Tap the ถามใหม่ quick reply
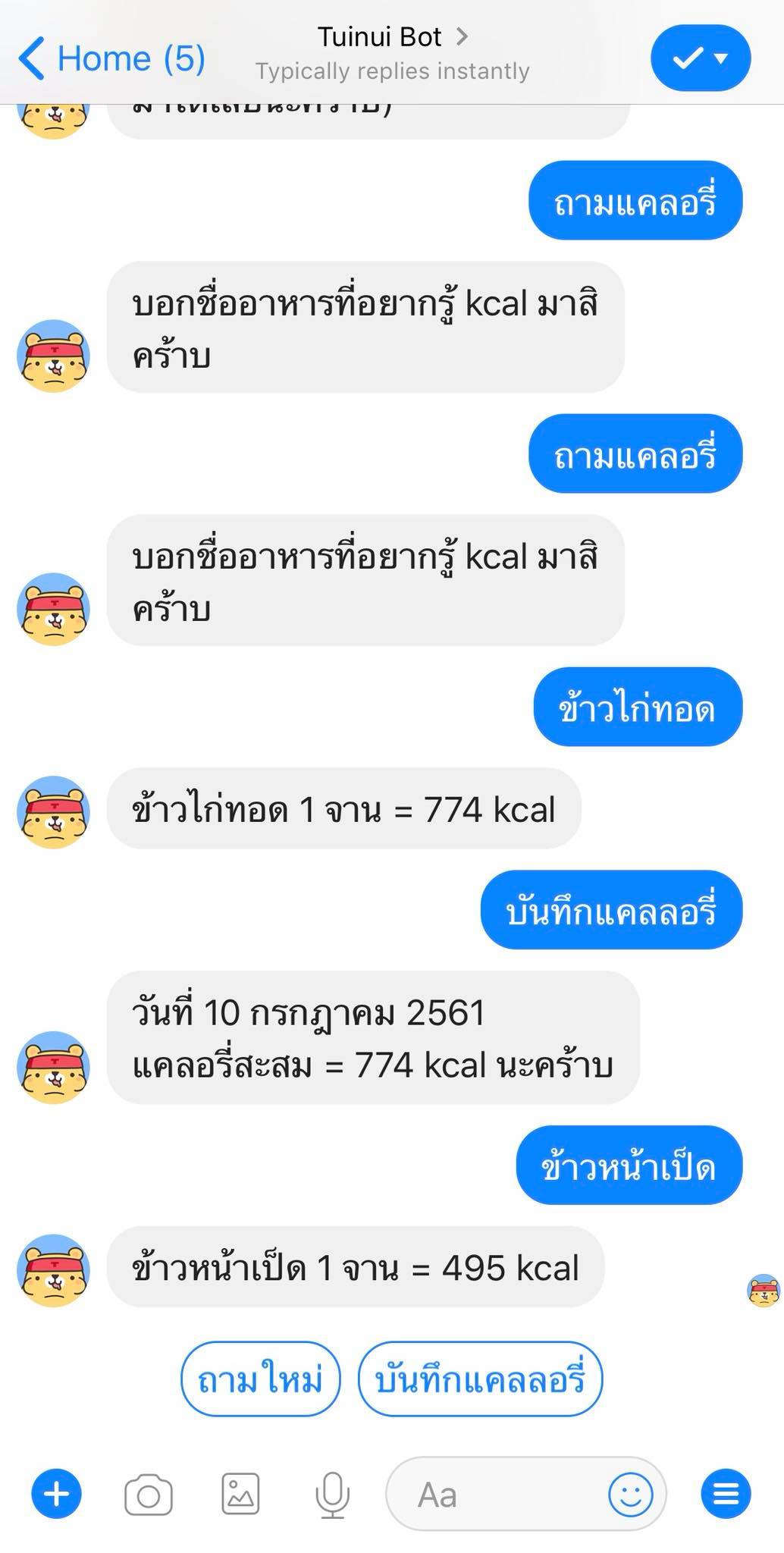 (260, 1379)
